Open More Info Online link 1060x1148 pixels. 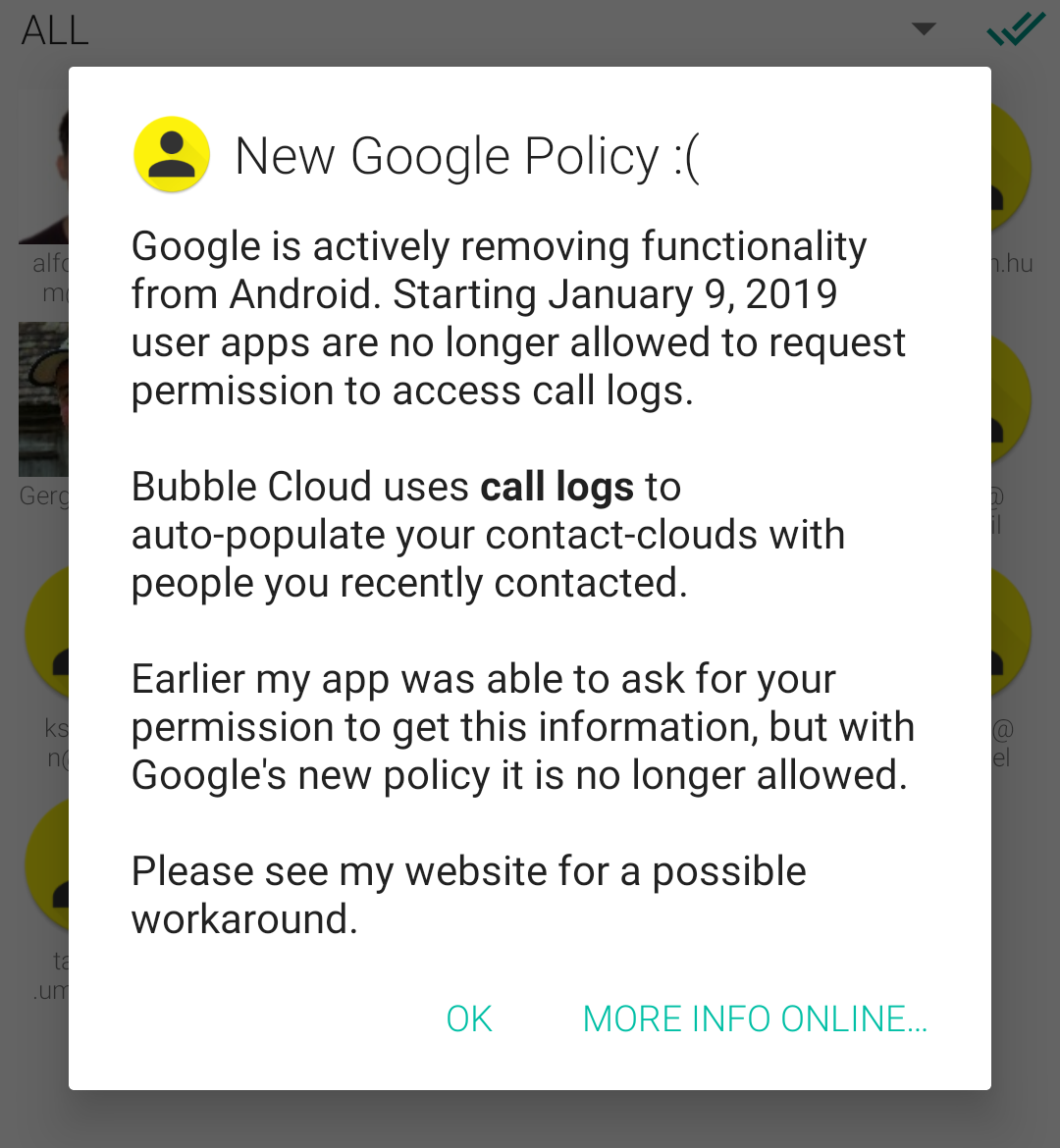754,1019
